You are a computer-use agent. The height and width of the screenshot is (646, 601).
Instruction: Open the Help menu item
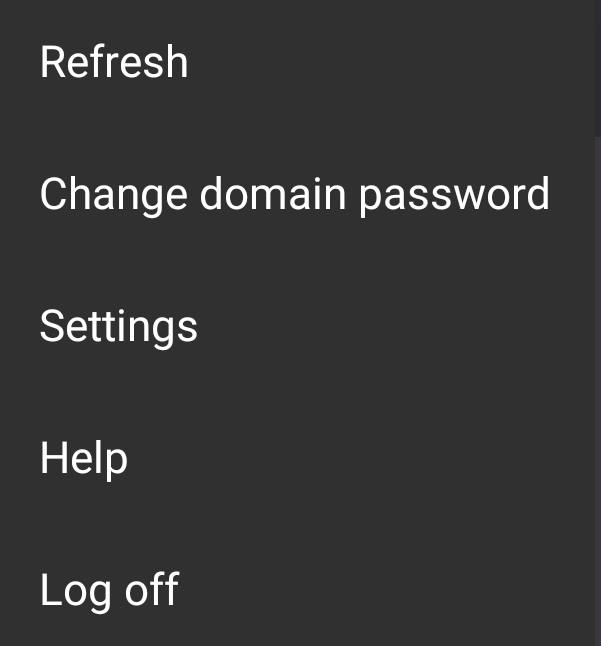pos(84,459)
